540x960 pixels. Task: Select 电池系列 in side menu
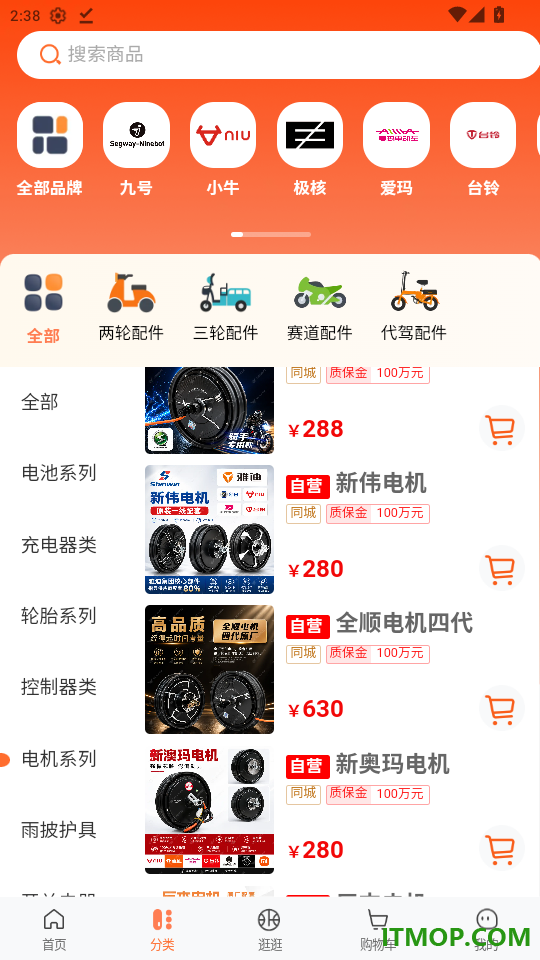click(59, 473)
